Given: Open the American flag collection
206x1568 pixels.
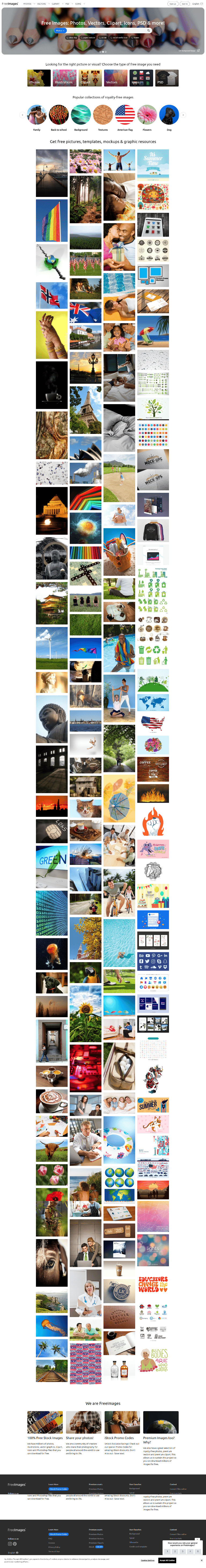Looking at the screenshot, I should [x=124, y=114].
